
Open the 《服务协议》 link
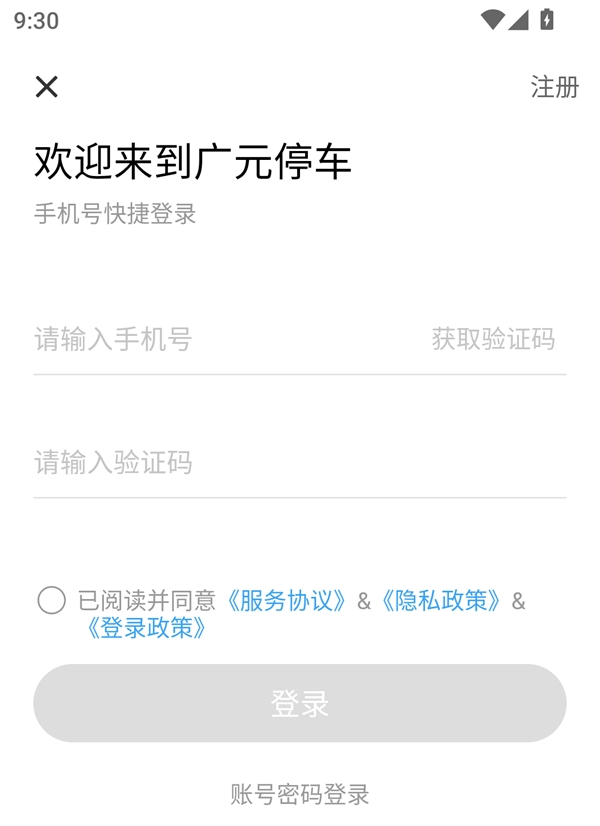point(286,600)
